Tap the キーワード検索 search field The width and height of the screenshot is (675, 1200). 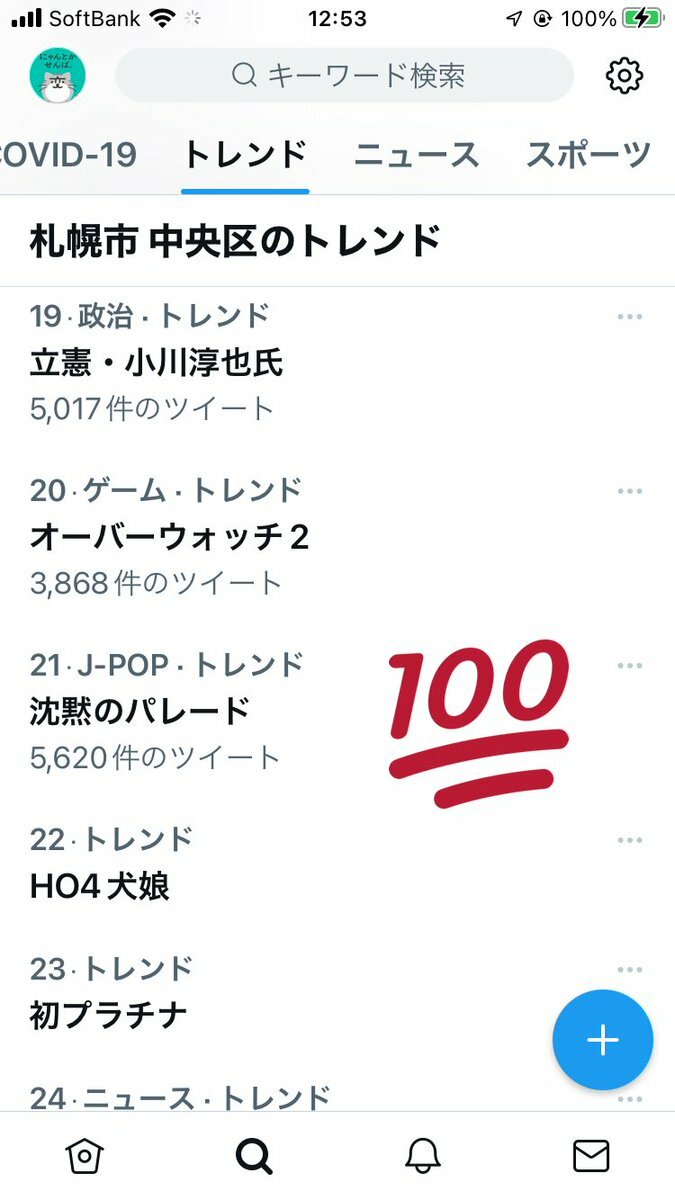(x=345, y=75)
